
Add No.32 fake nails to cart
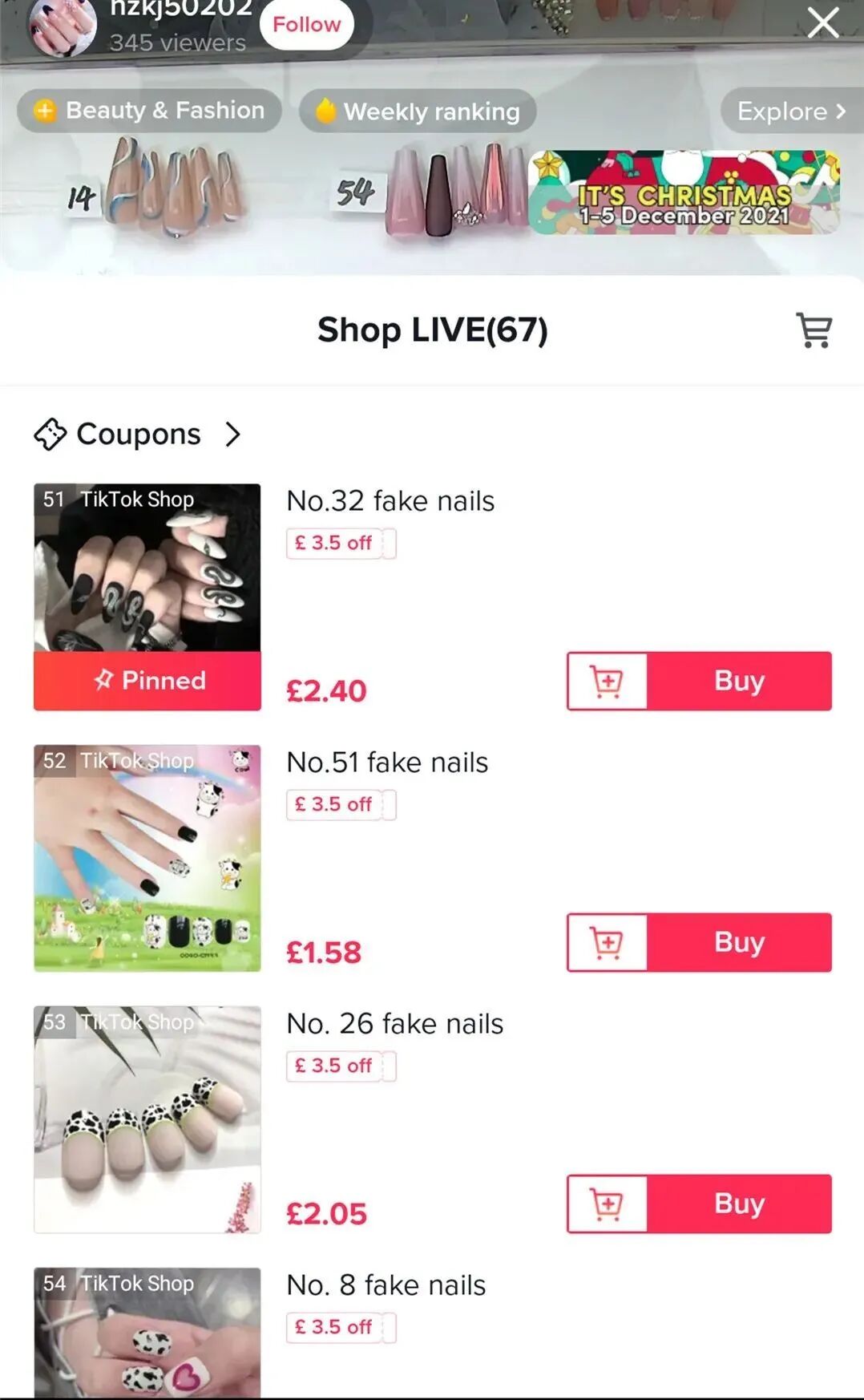tap(607, 681)
